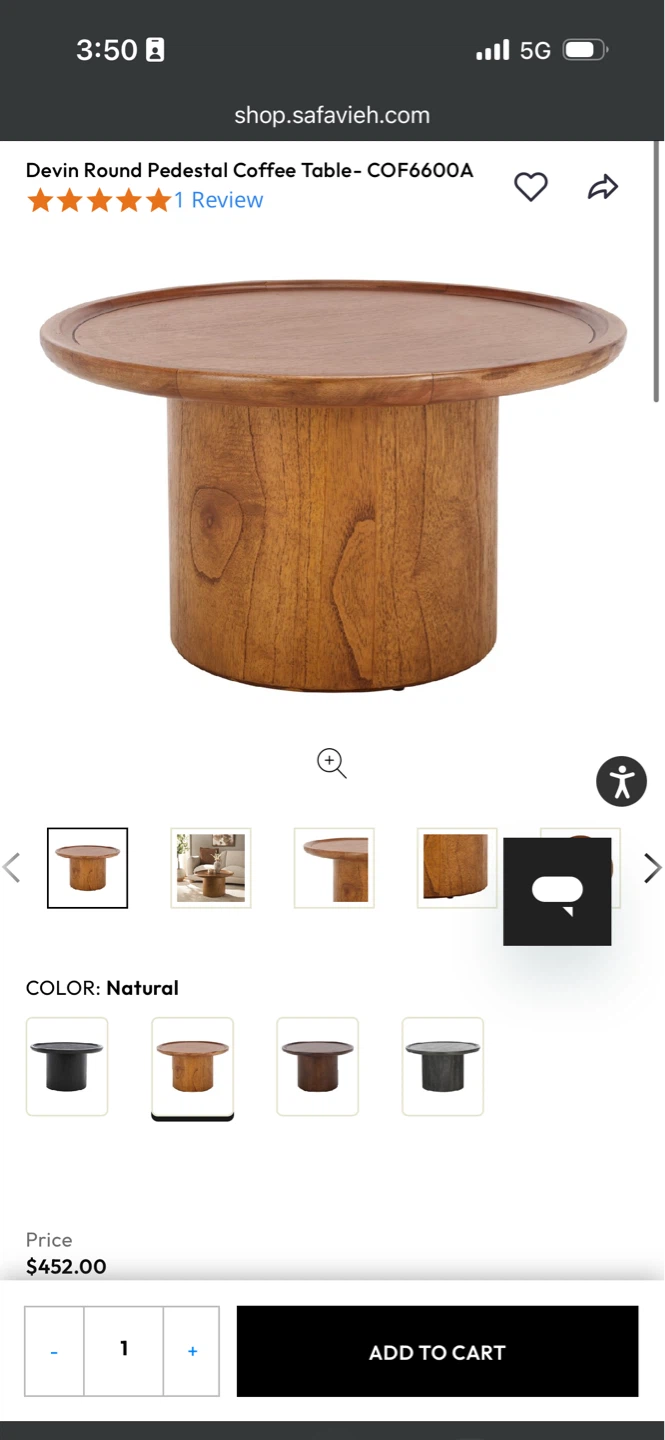The image size is (665, 1440).
Task: View the wood grain close-up thumbnail
Action: pyautogui.click(x=457, y=868)
